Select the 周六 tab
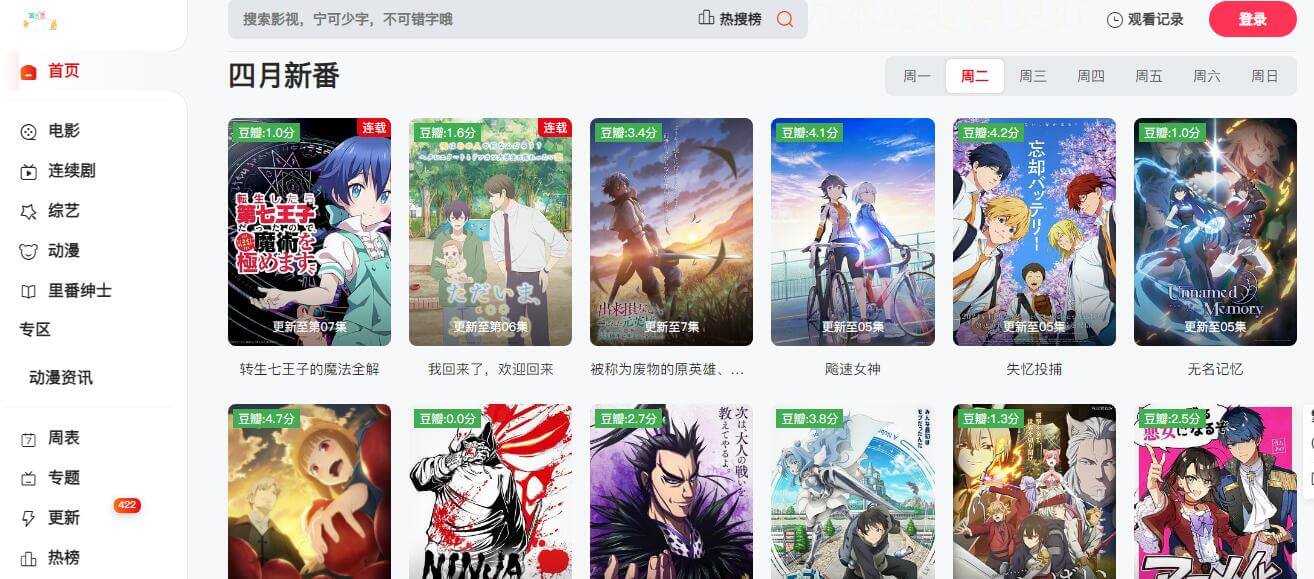Viewport: 1314px width, 579px height. pos(1207,76)
